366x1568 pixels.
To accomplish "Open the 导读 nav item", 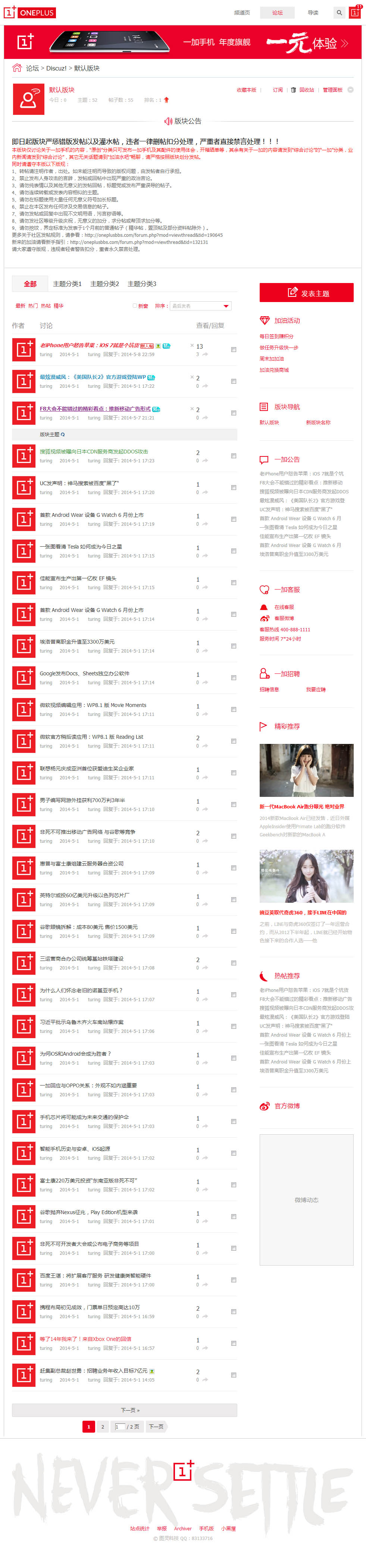I will tap(313, 13).
